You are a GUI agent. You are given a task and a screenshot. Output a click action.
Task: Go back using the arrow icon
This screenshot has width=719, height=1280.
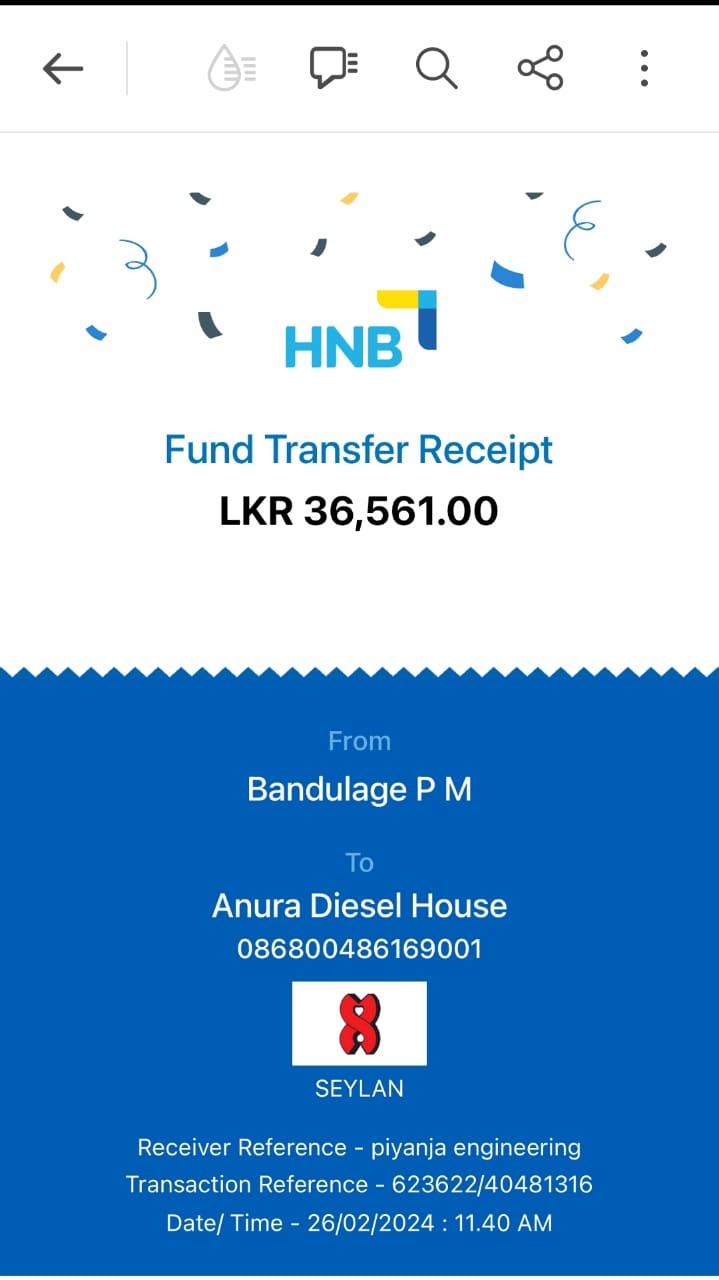pyautogui.click(x=62, y=69)
